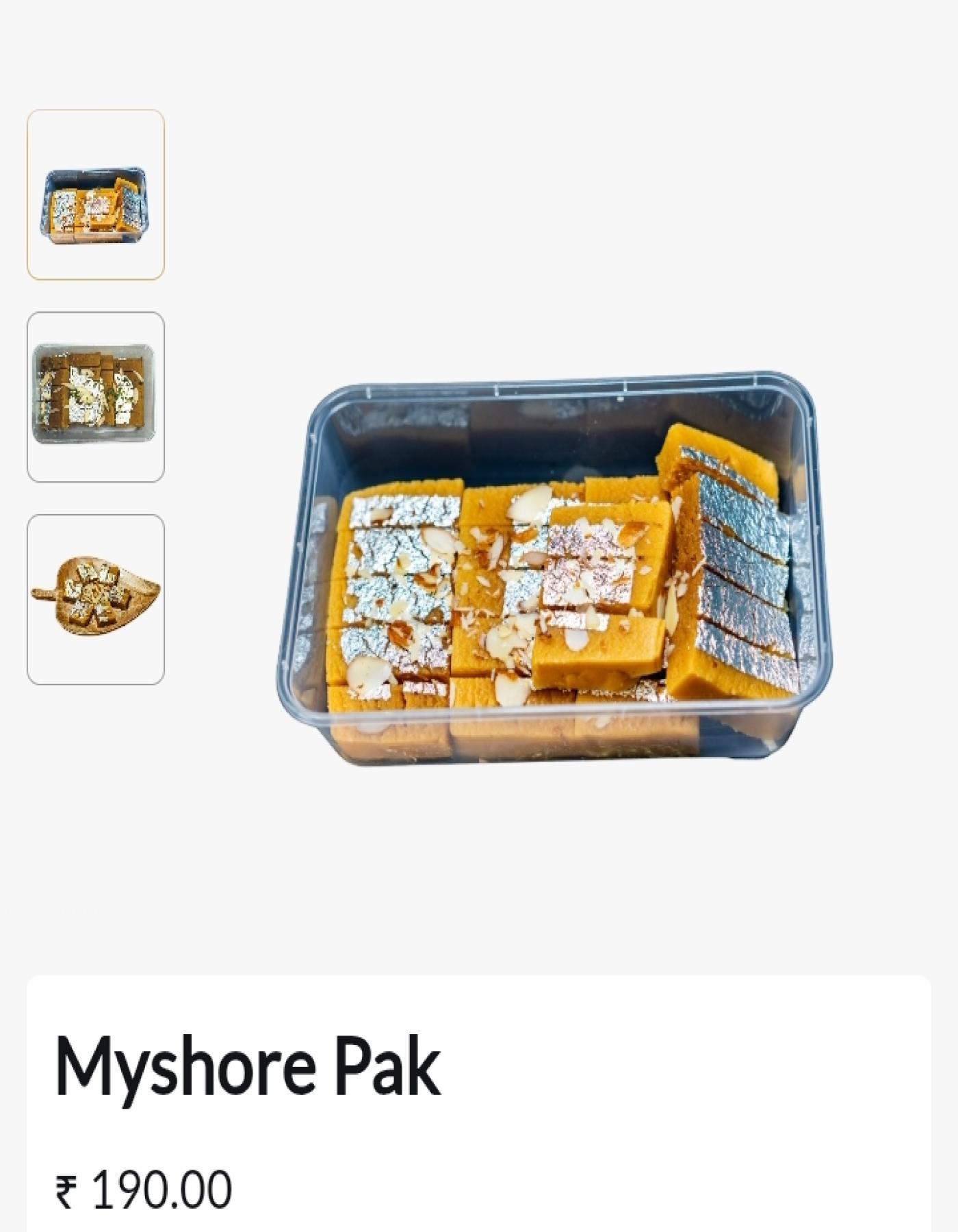This screenshot has width=958, height=1232.
Task: Open the main Myshore Pak product image
Action: click(554, 568)
